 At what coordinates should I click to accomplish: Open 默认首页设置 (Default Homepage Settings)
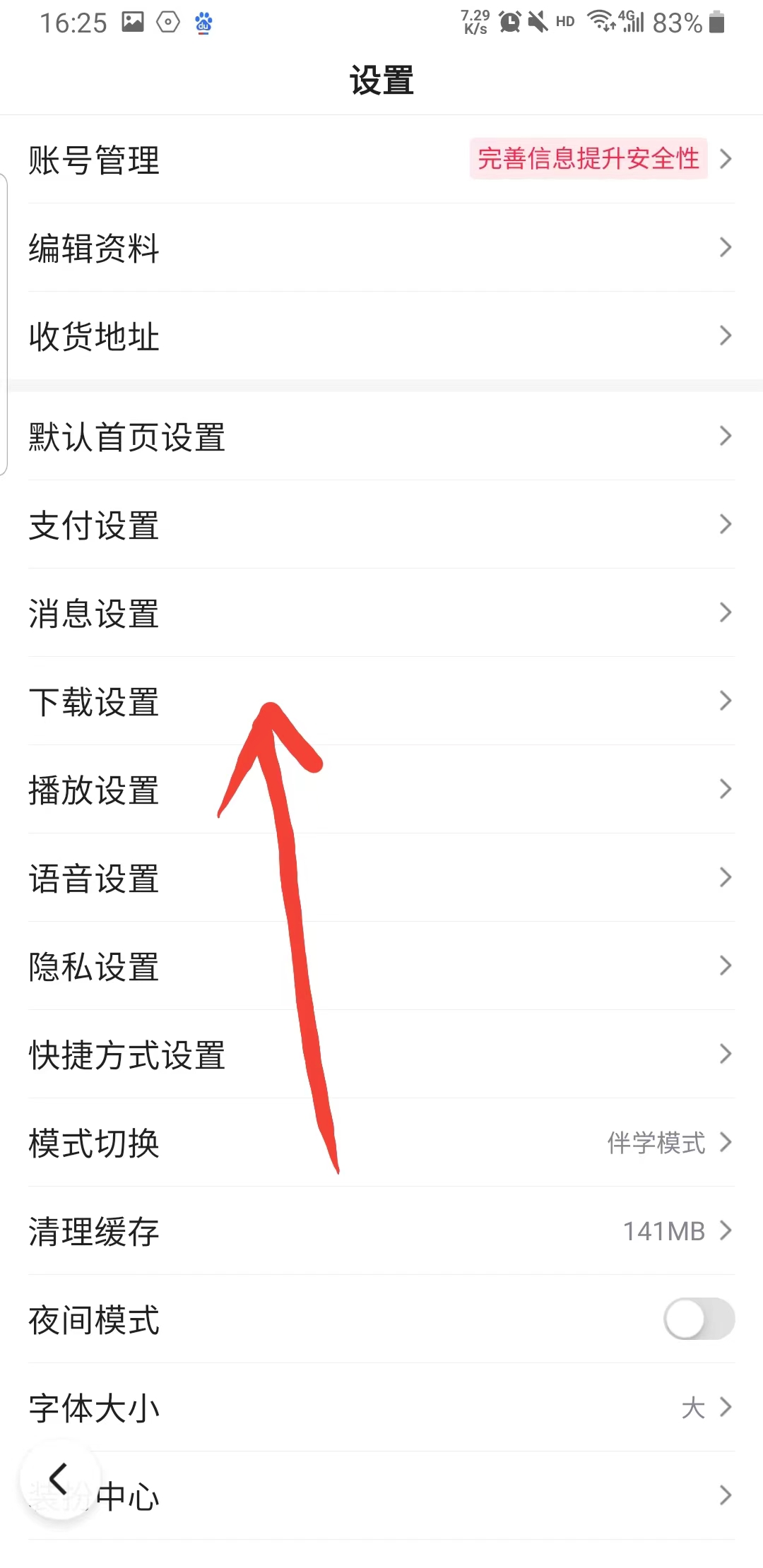[127, 438]
